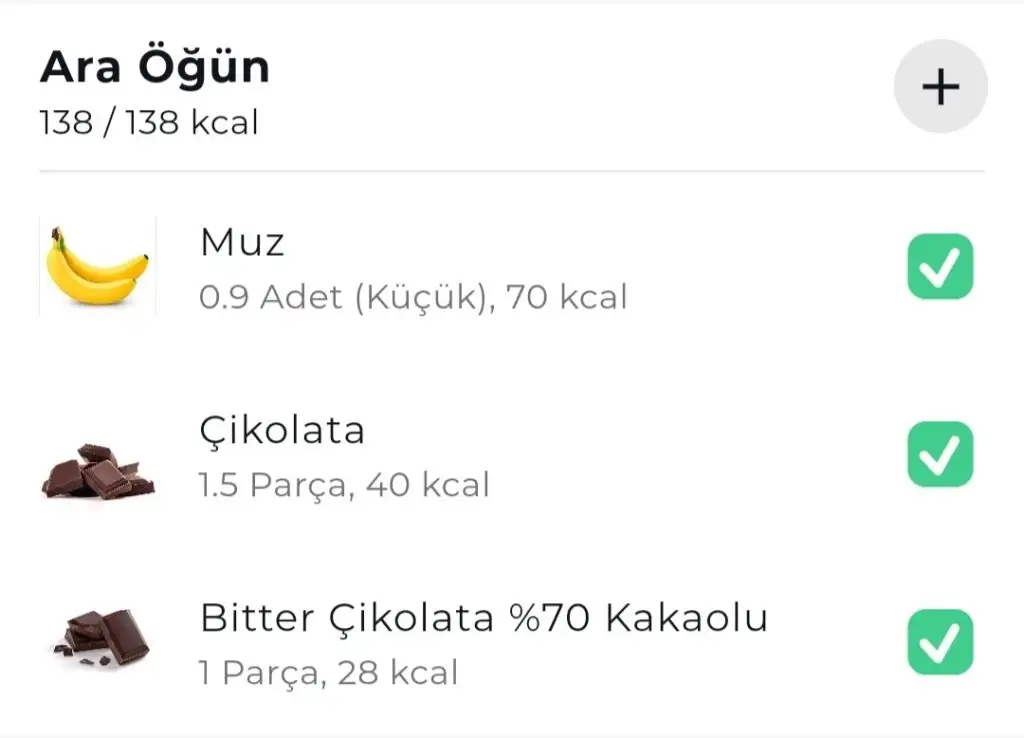Viewport: 1024px width, 738px height.
Task: Open Bitter Çikolata %70 Kakaolu details
Action: [457, 643]
